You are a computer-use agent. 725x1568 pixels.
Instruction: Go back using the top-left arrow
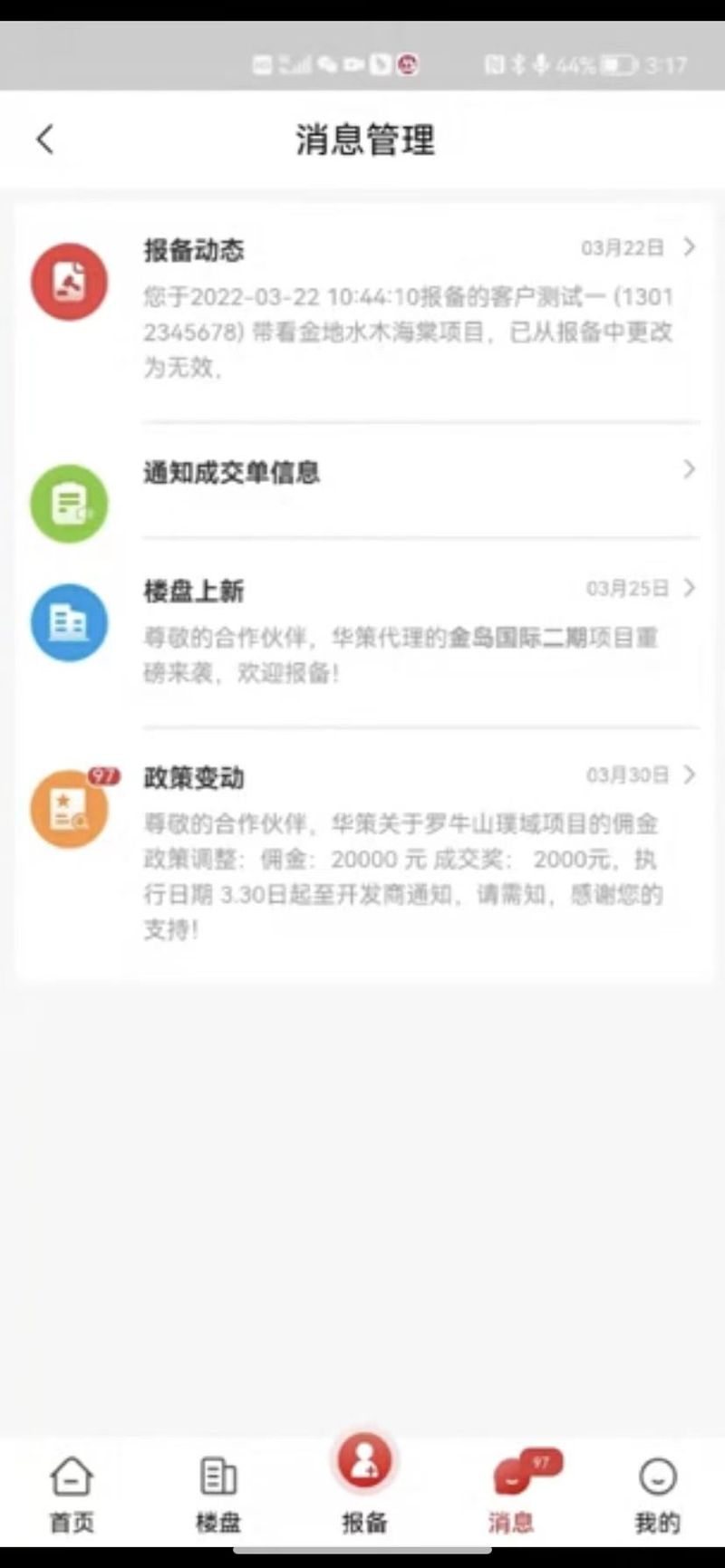tap(45, 139)
